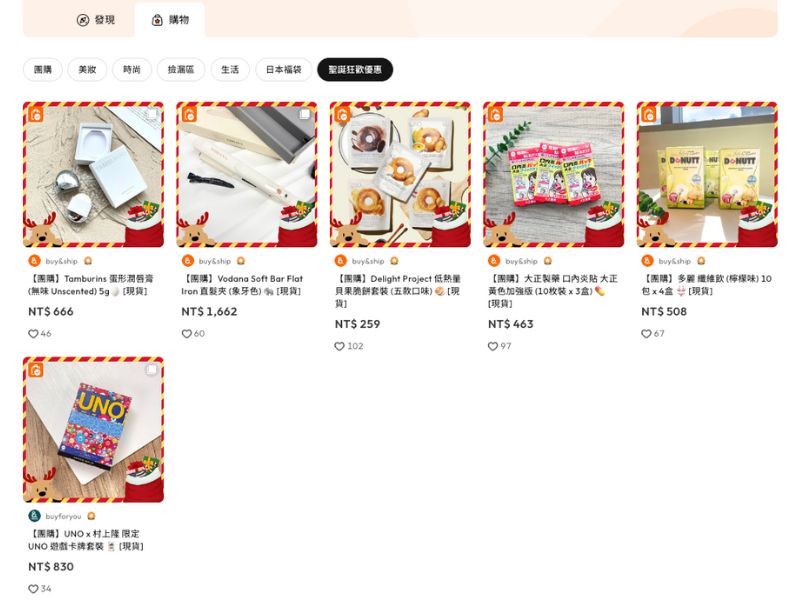This screenshot has height=600, width=800.
Task: Switch to the 發現 tab
Action: click(x=96, y=20)
